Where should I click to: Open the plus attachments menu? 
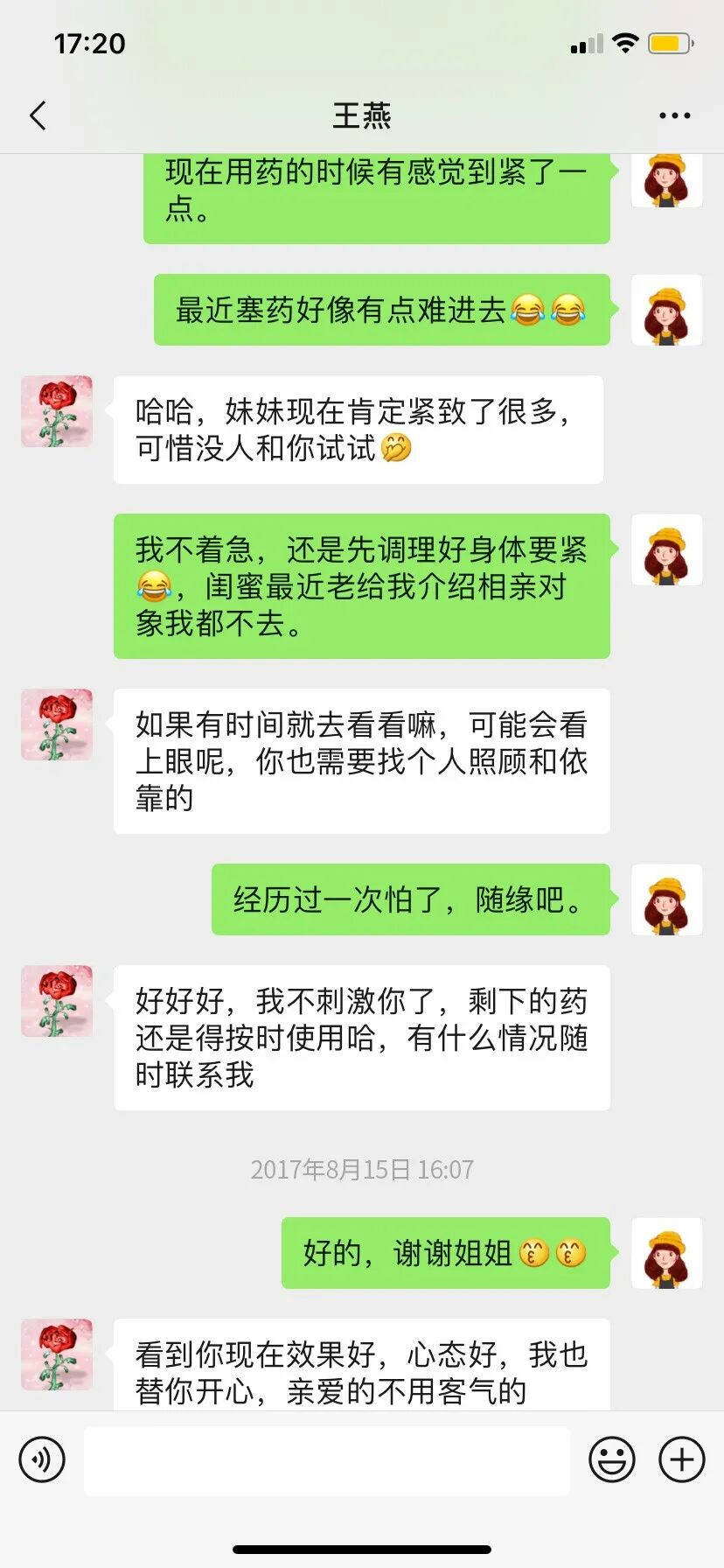(x=681, y=1459)
